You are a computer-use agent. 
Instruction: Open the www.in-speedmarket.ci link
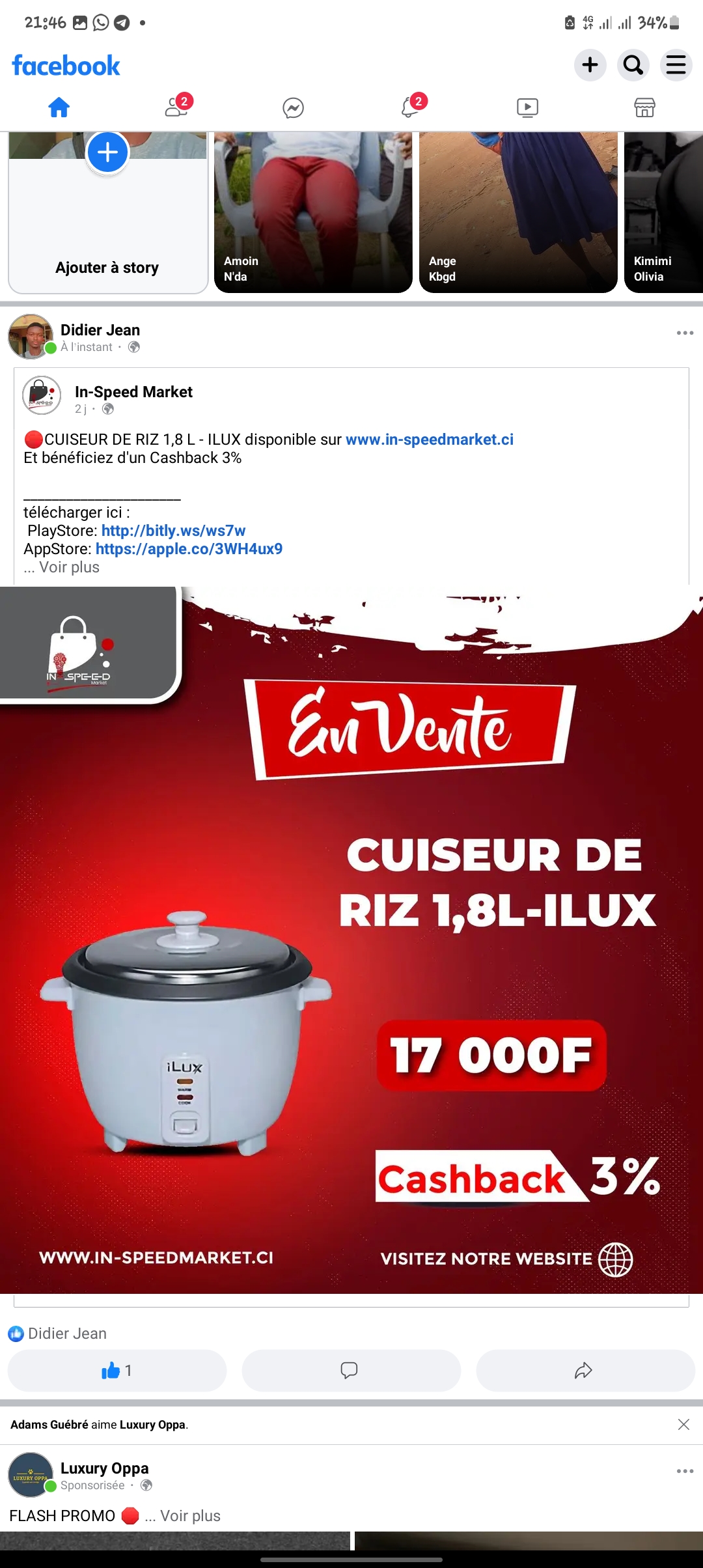pos(429,440)
